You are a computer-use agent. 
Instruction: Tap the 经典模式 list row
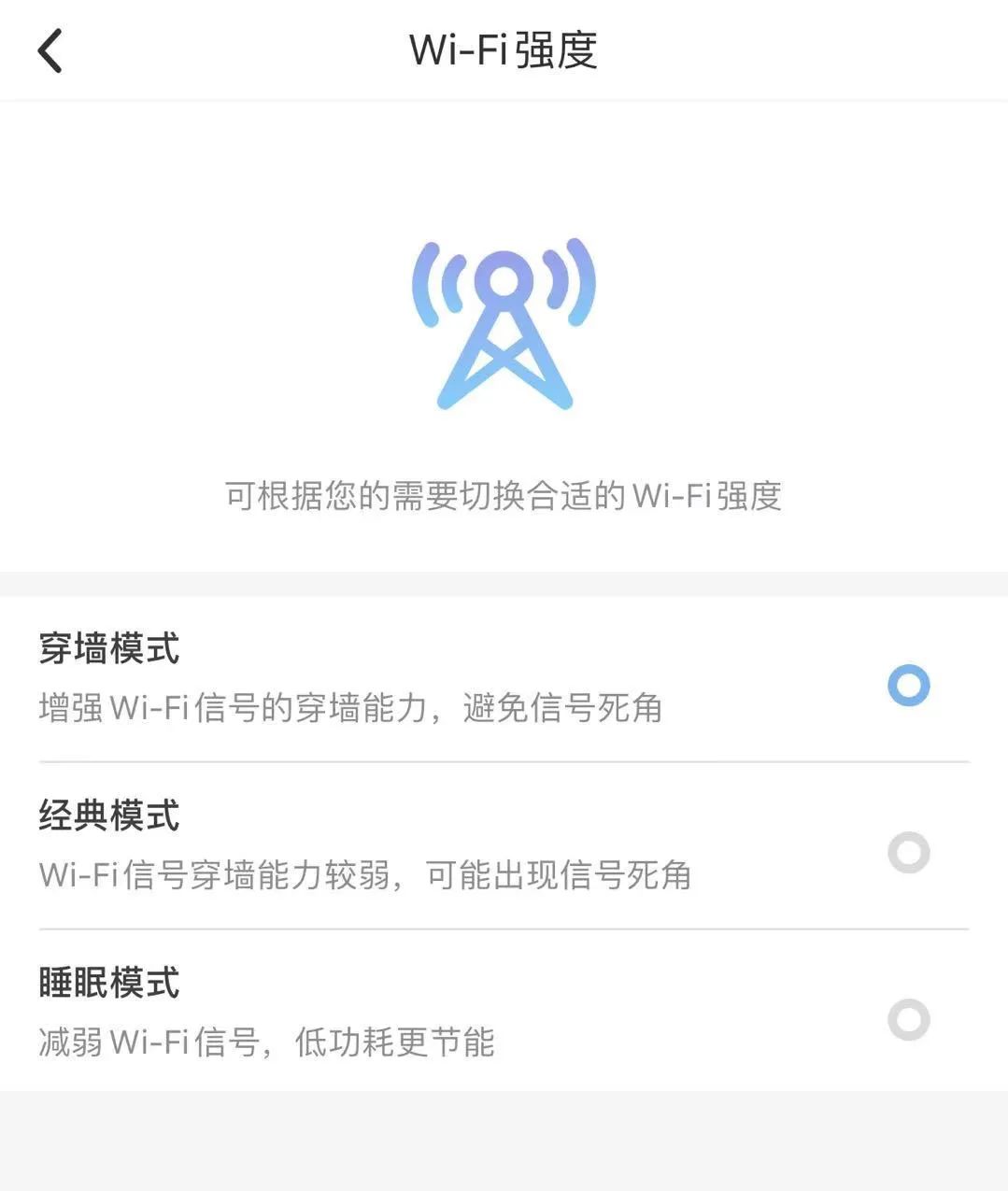click(467, 844)
